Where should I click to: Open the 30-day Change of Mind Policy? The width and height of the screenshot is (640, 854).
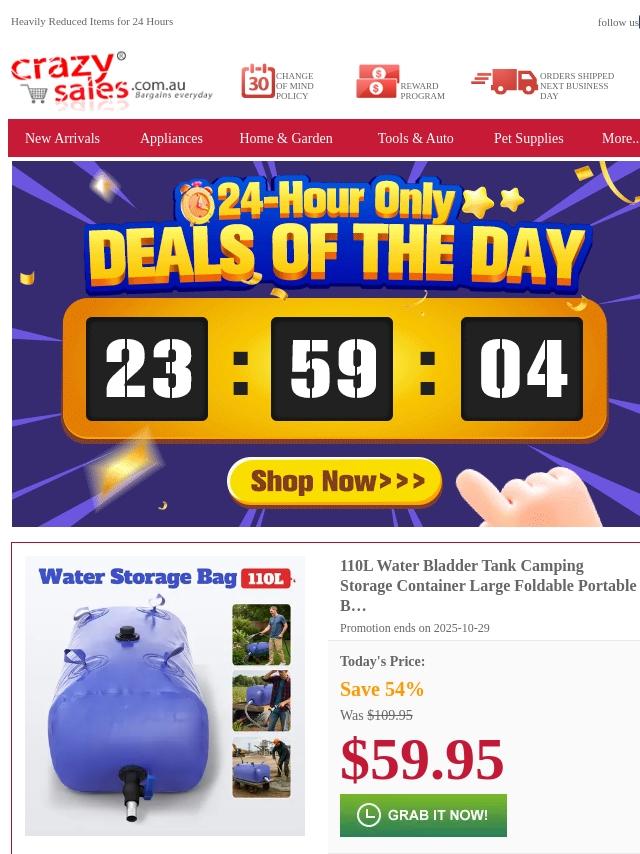(277, 84)
